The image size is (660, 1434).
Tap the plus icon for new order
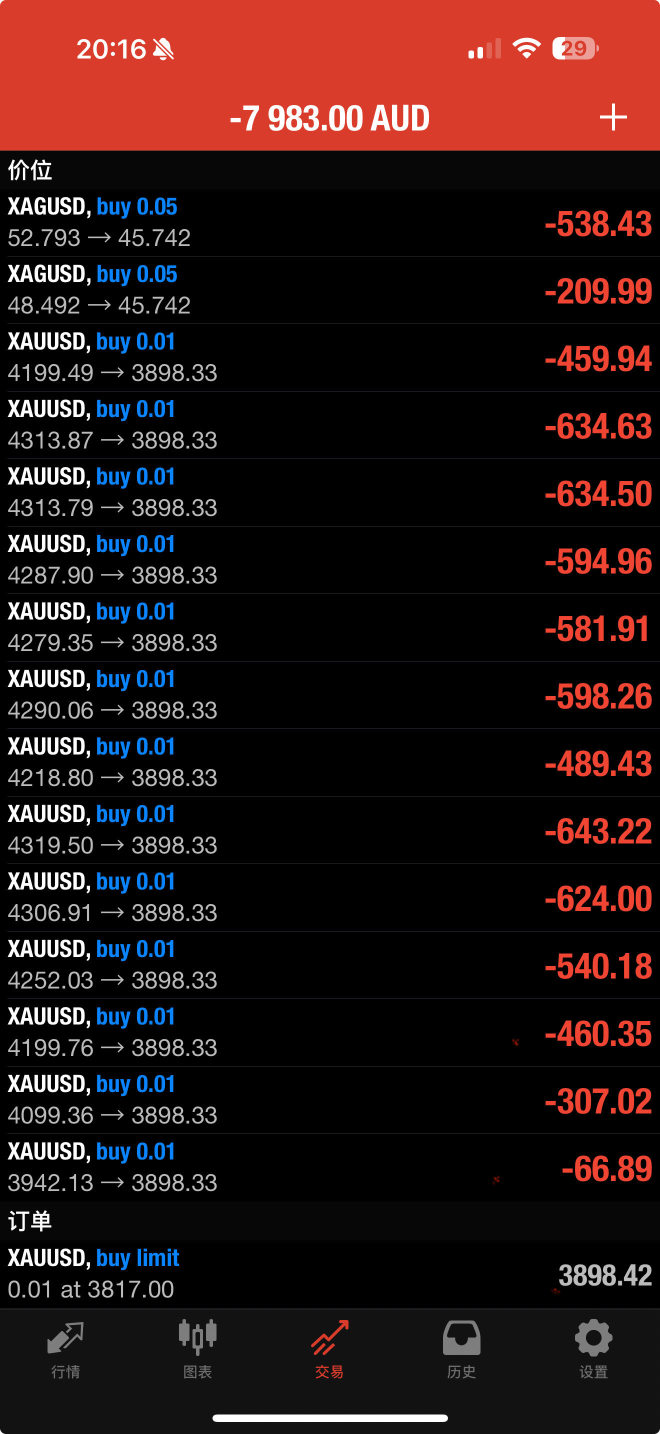click(x=613, y=118)
